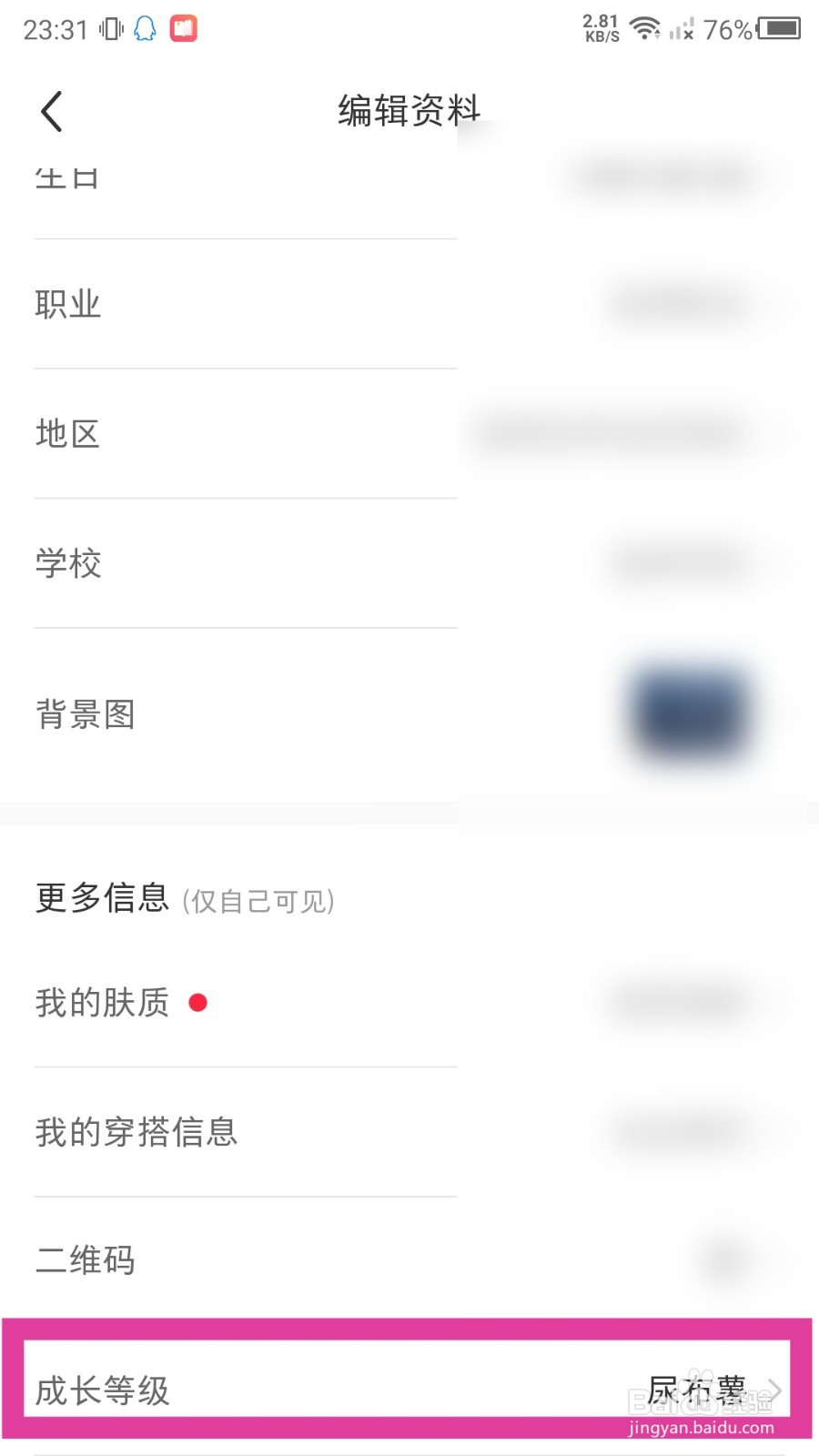
Task: Tap the red app notification icon in status bar
Action: [185, 27]
